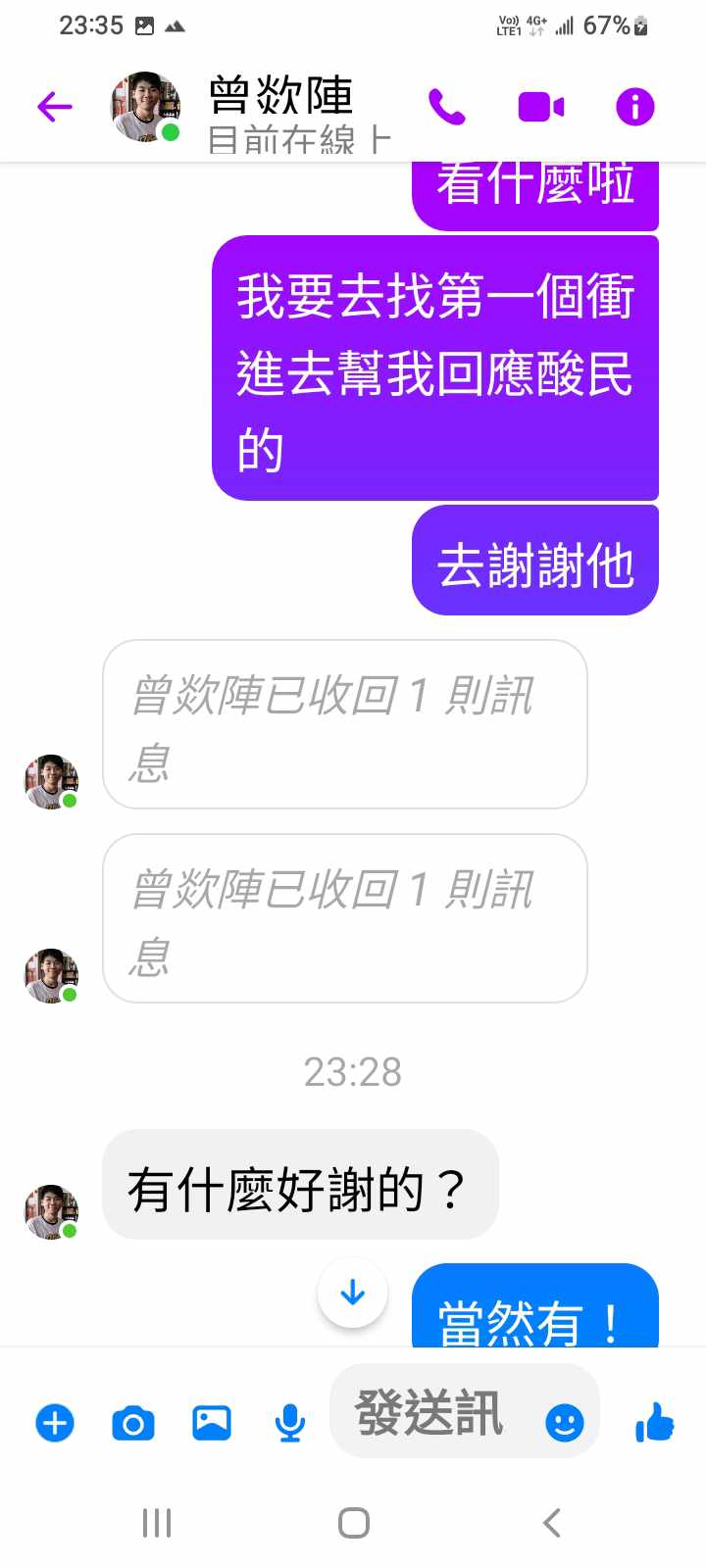Record a voice message with microphone
This screenshot has height=1568, width=706.
289,1422
